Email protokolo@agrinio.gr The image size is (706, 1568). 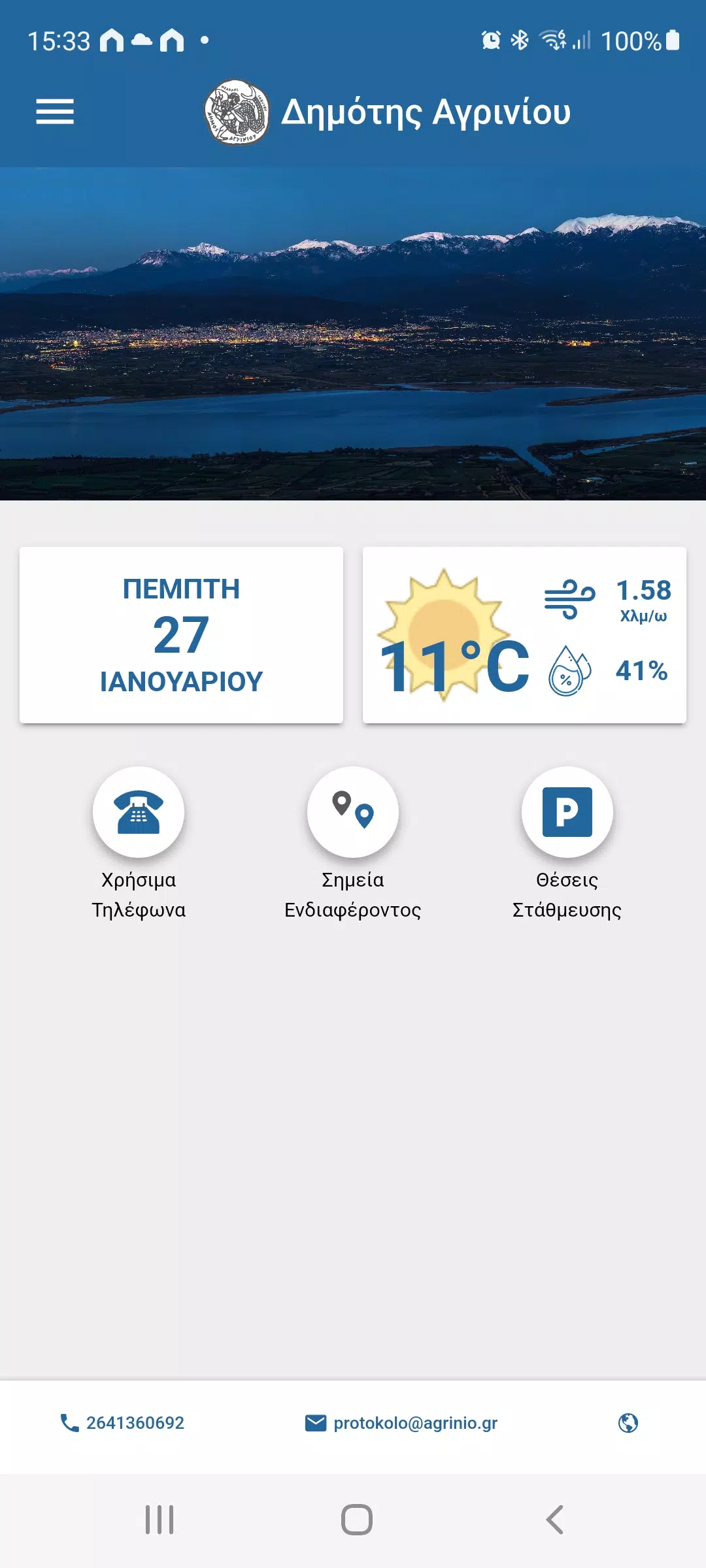(401, 1423)
